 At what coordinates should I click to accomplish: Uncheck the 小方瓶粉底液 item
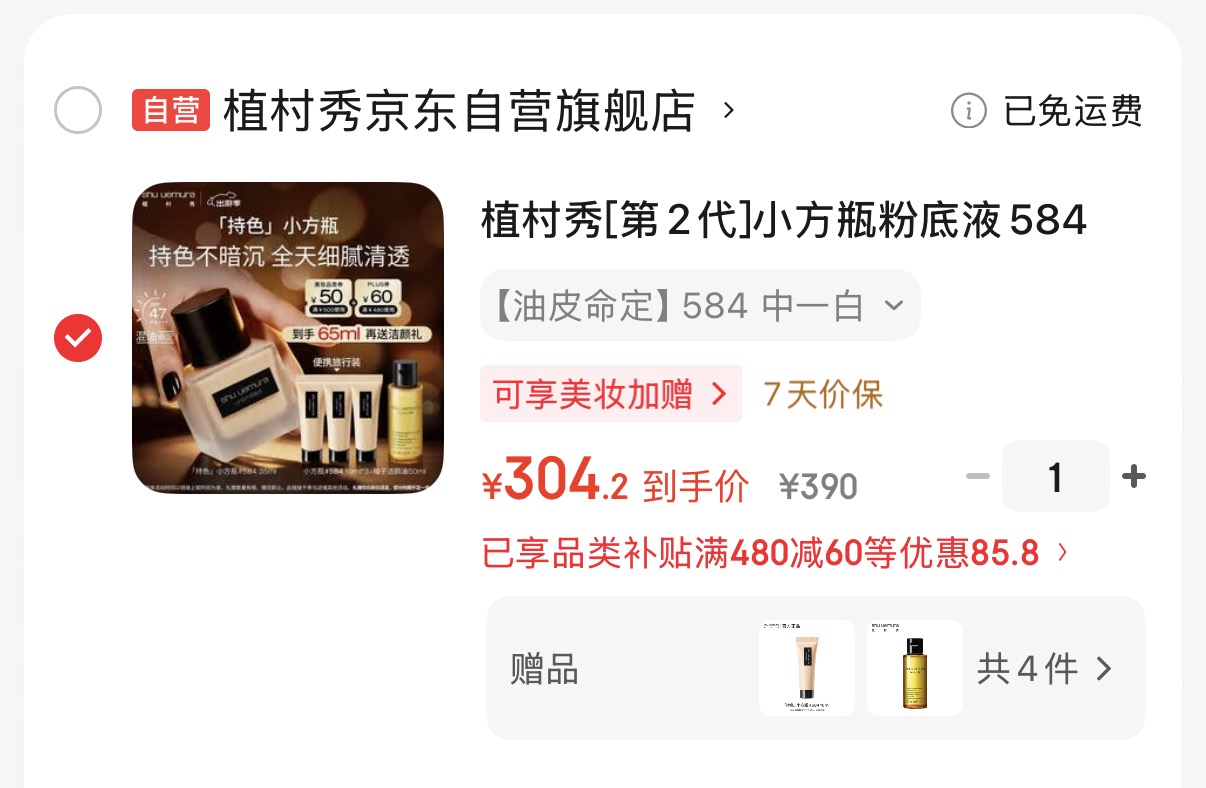(78, 338)
